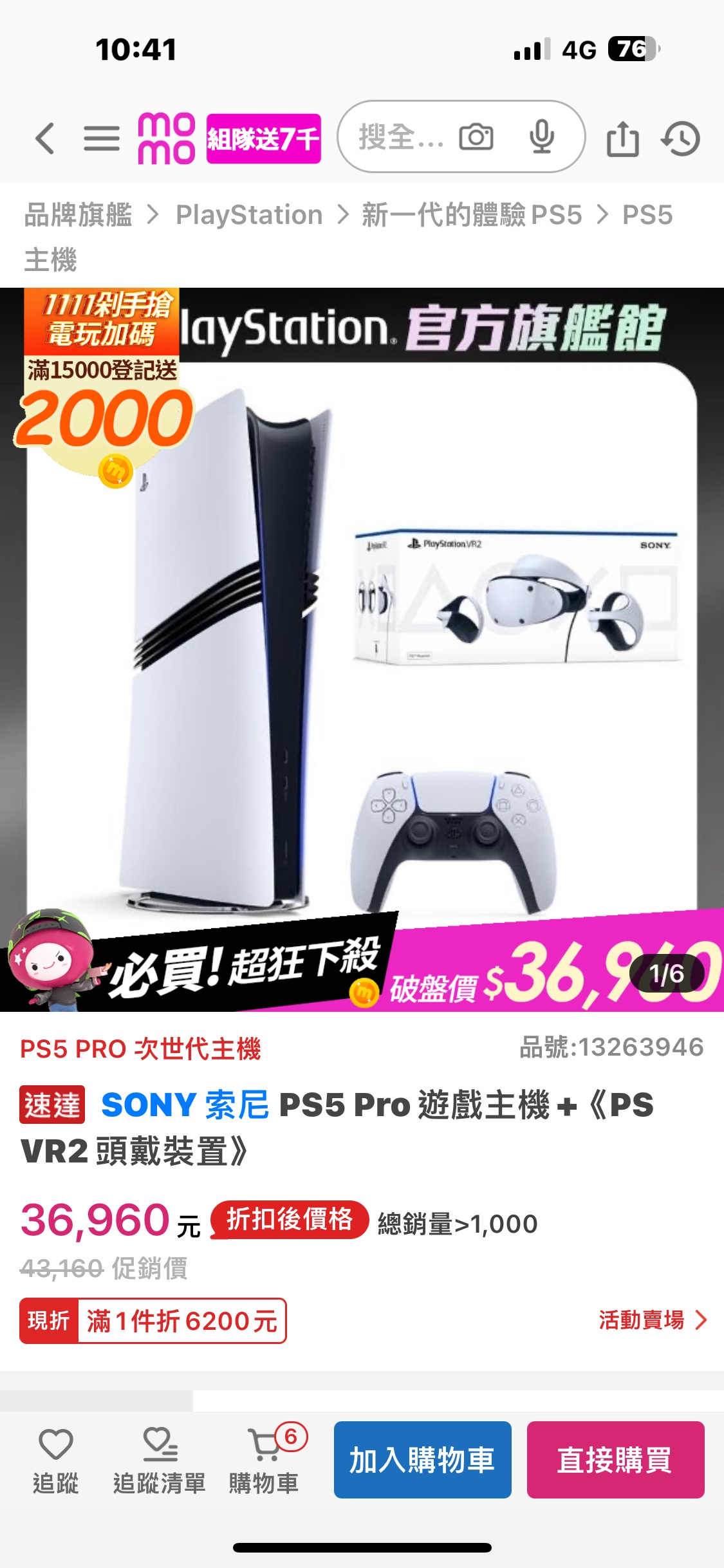The height and width of the screenshot is (1568, 724).
Task: Share this product
Action: coord(622,138)
